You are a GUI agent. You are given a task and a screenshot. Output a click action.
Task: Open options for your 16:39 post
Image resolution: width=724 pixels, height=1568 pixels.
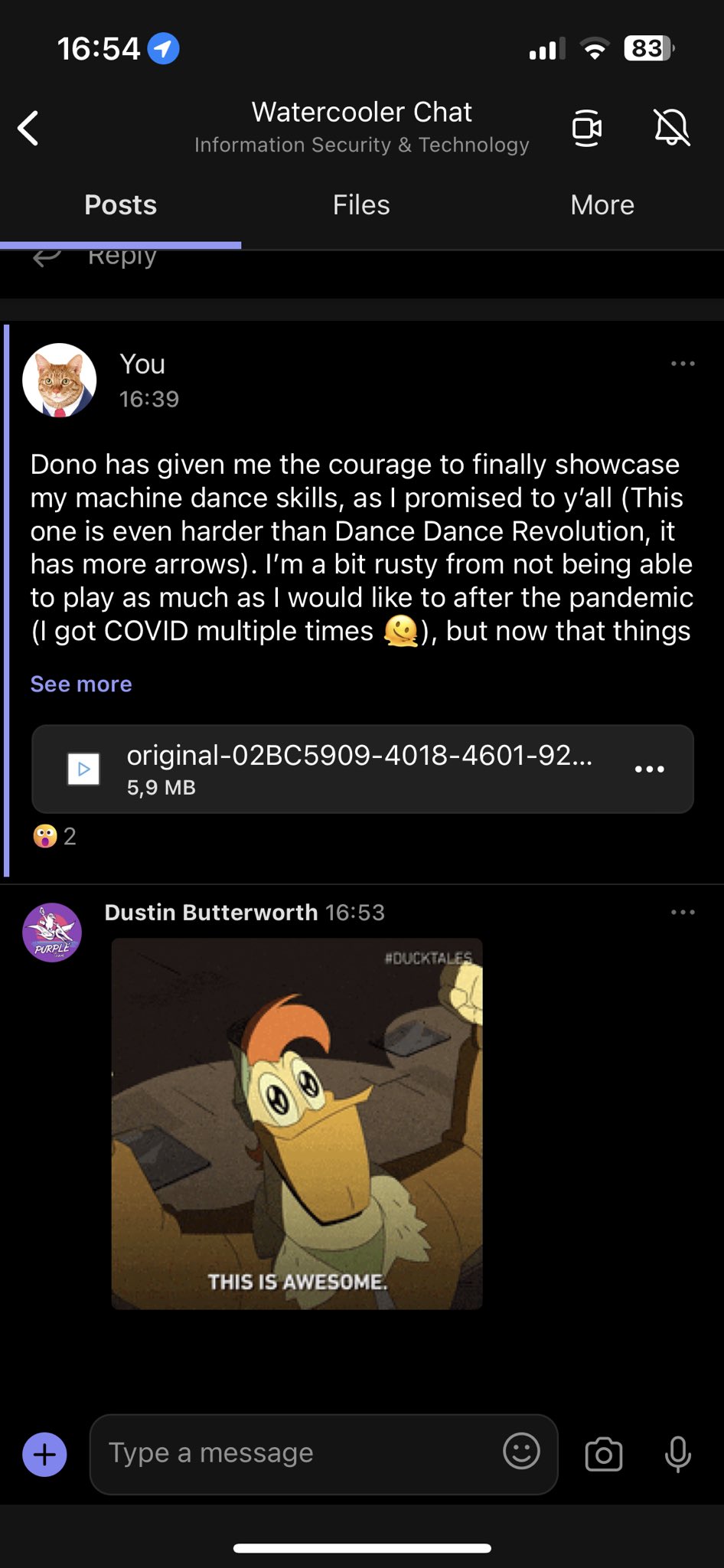[x=682, y=364]
